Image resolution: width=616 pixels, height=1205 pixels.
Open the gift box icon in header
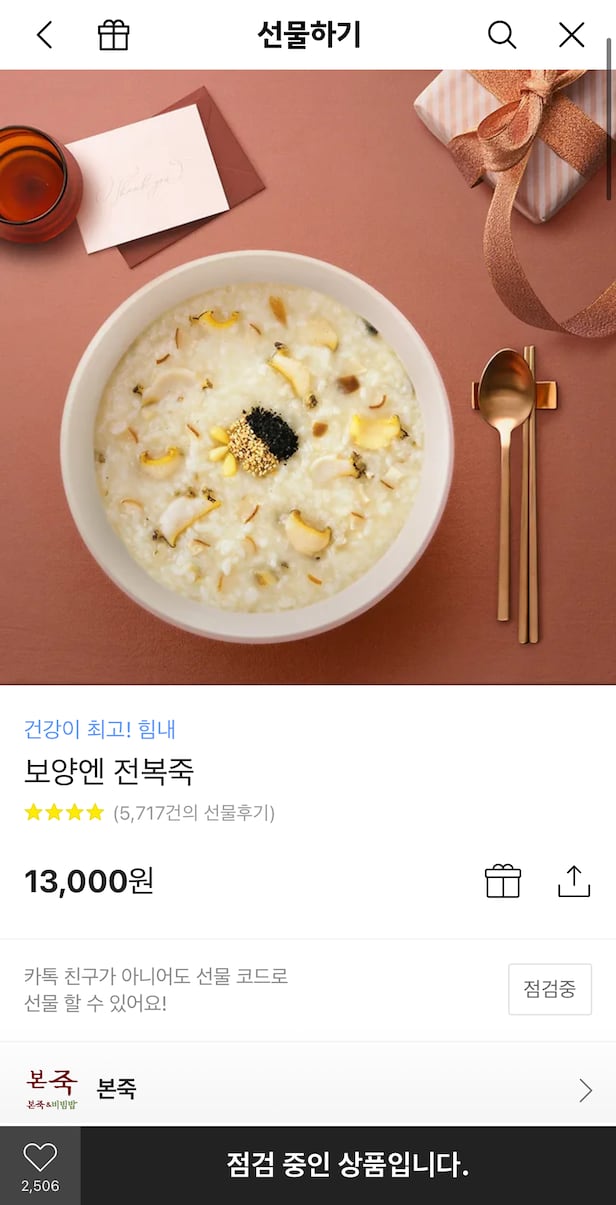(x=114, y=35)
